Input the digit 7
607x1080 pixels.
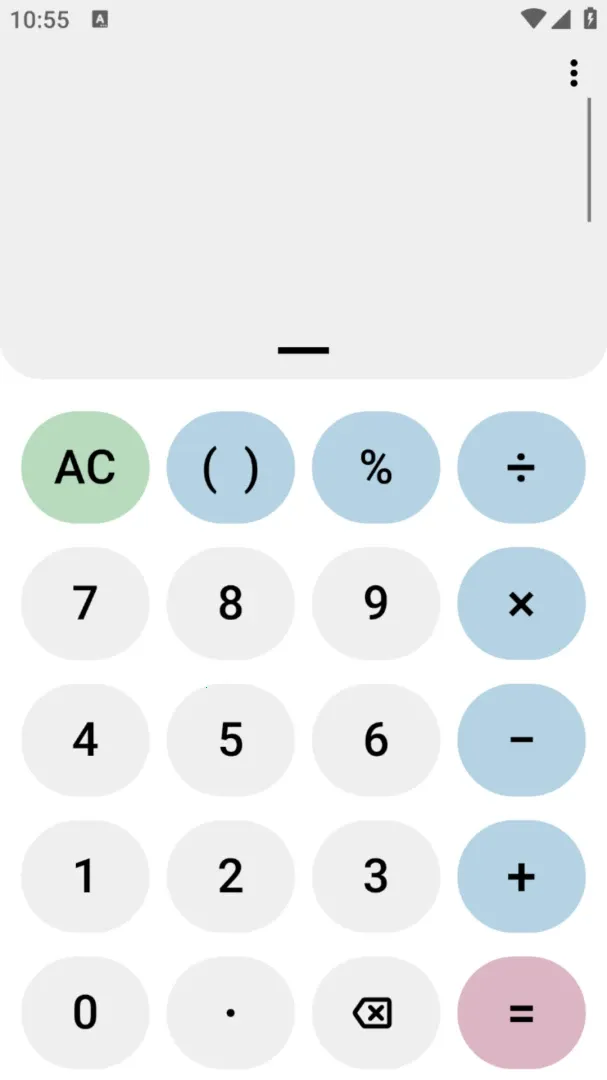[85, 604]
